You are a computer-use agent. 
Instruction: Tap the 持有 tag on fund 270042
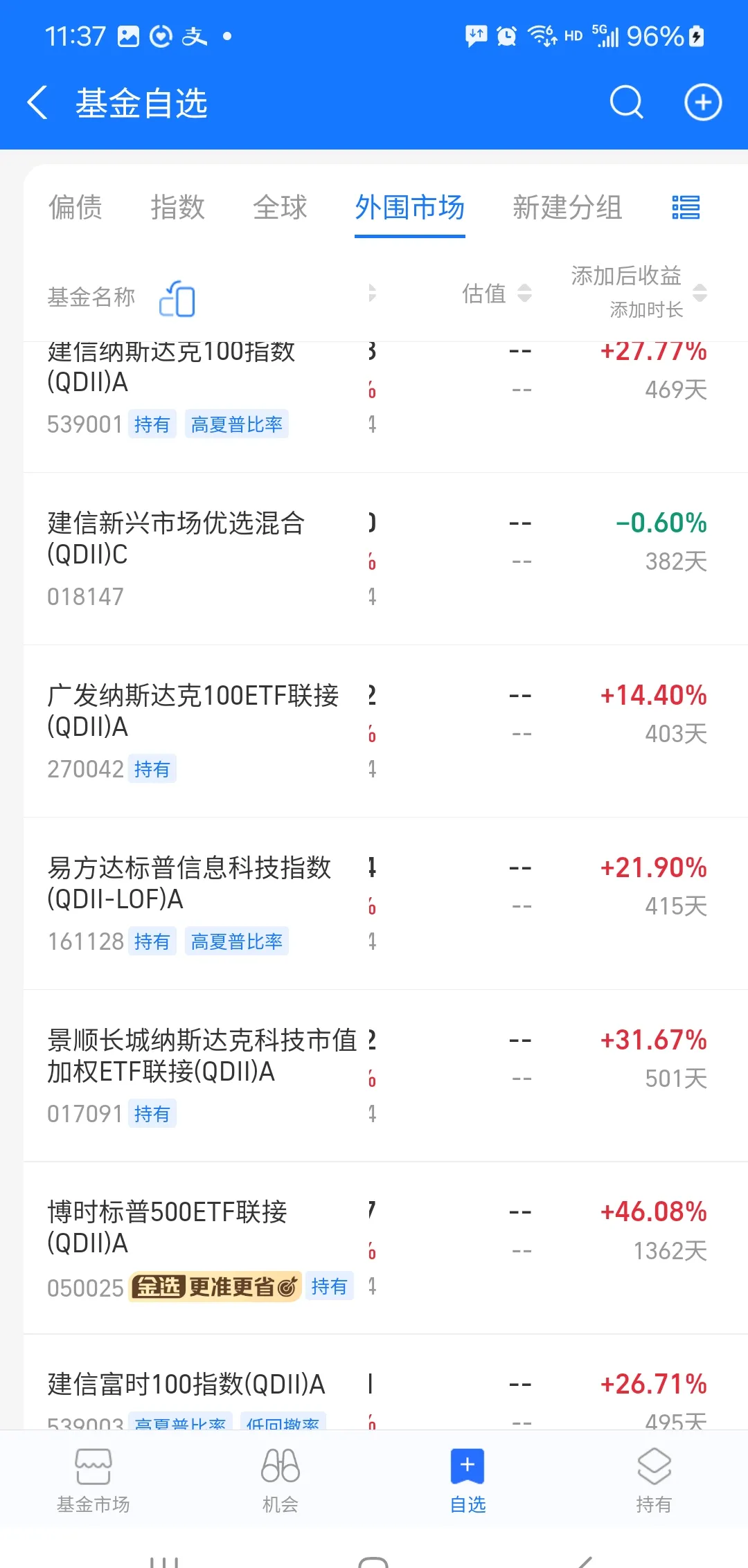point(152,768)
